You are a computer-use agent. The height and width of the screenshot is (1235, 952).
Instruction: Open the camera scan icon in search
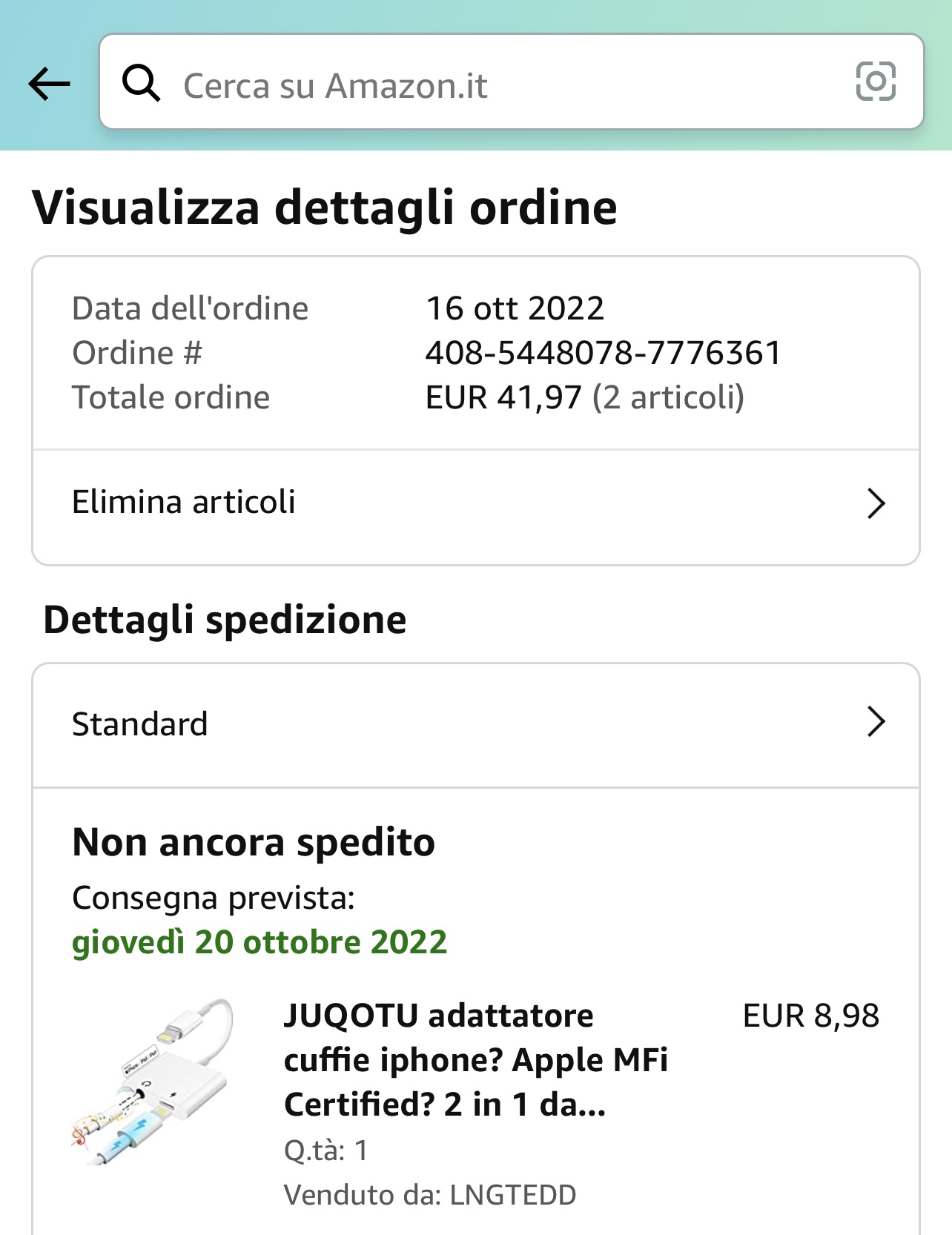tap(876, 82)
